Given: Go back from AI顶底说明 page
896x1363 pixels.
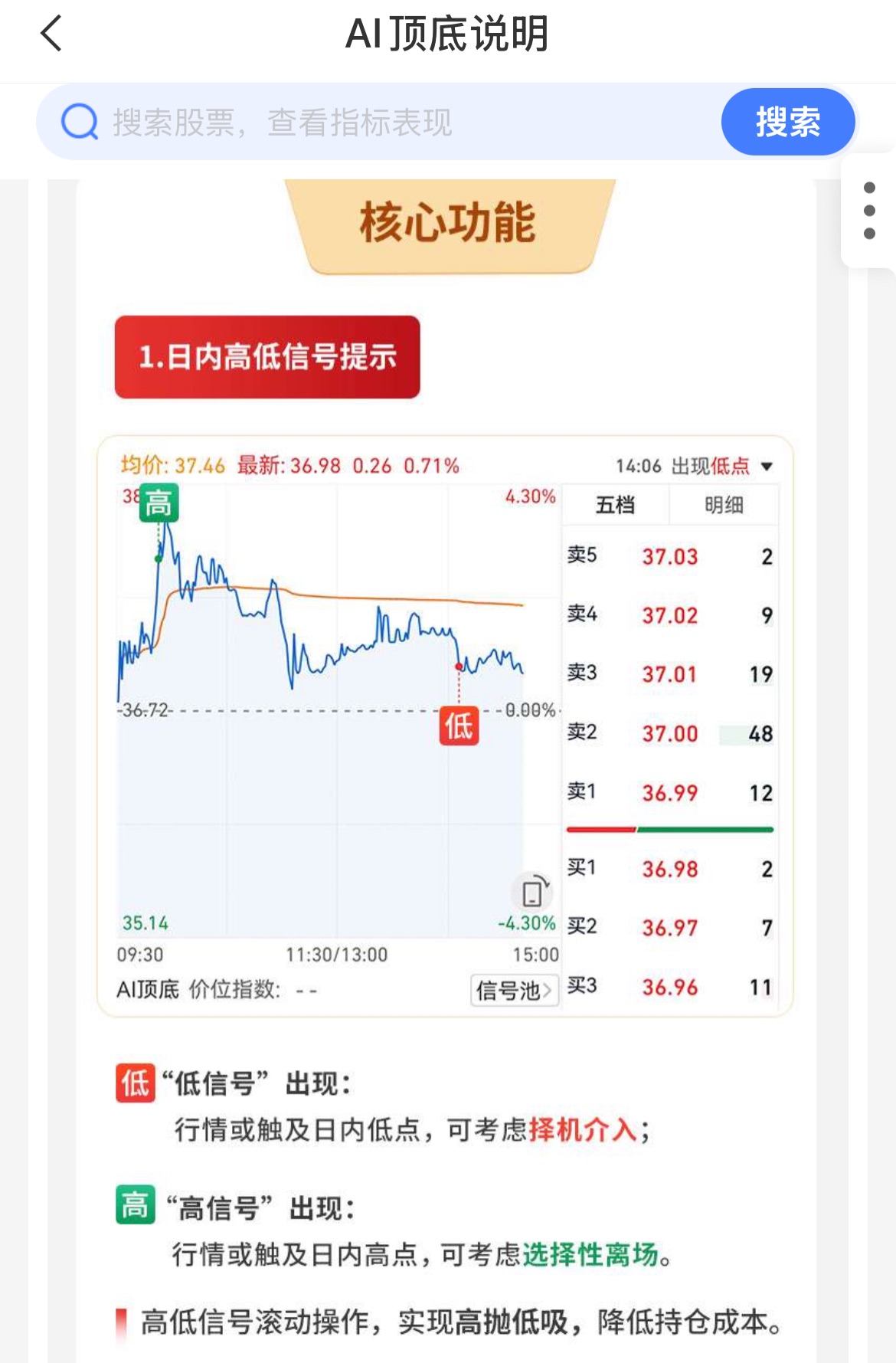Looking at the screenshot, I should click(51, 34).
